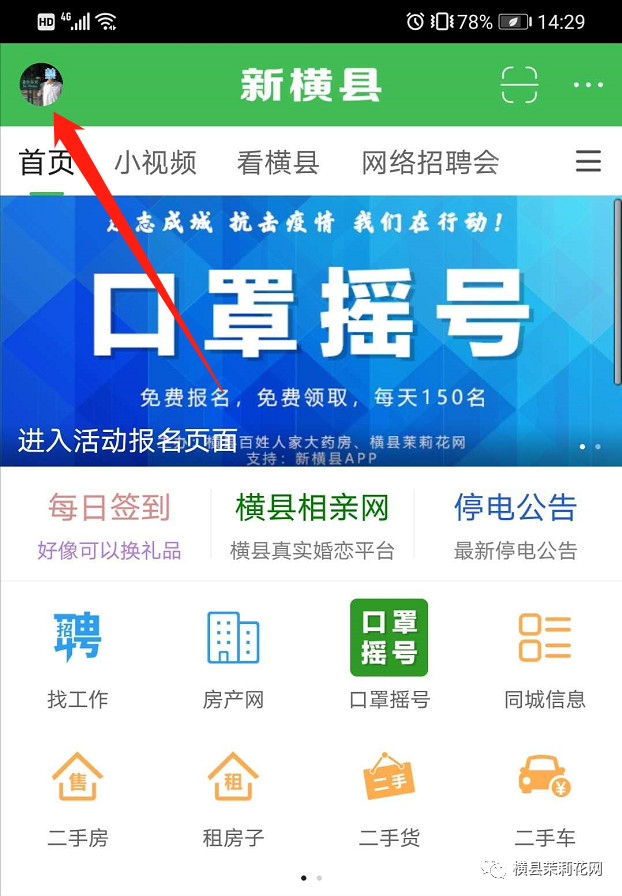Browse 租房子 rental listings
Screen dimensions: 622x896
pos(233,797)
